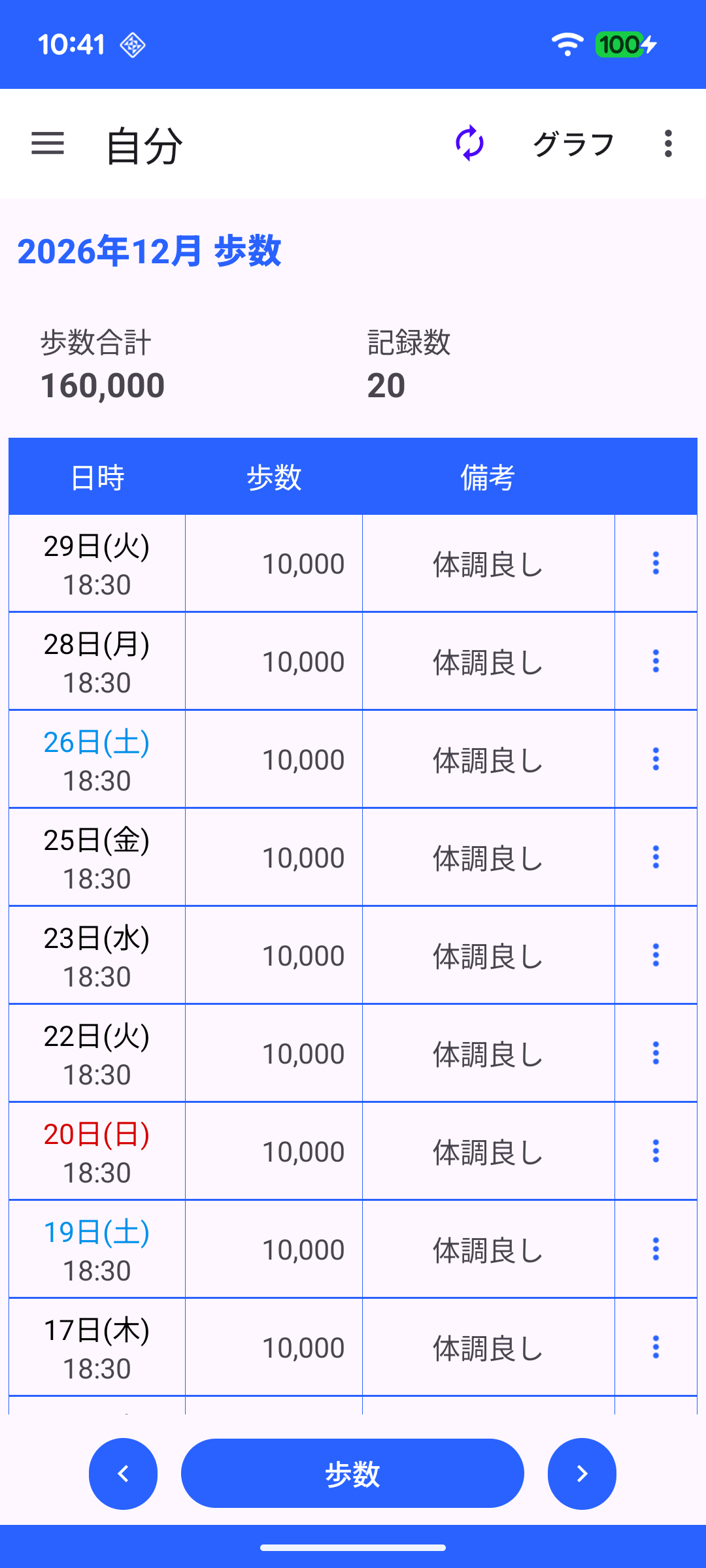Show more actions for 23日(水) entry

coord(656,955)
